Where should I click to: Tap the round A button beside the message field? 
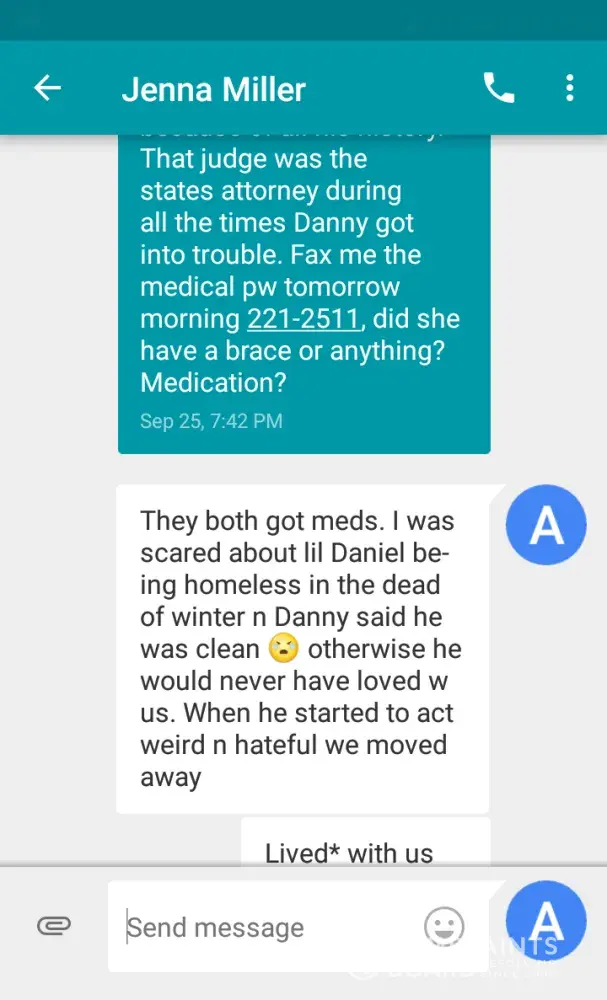click(x=546, y=921)
